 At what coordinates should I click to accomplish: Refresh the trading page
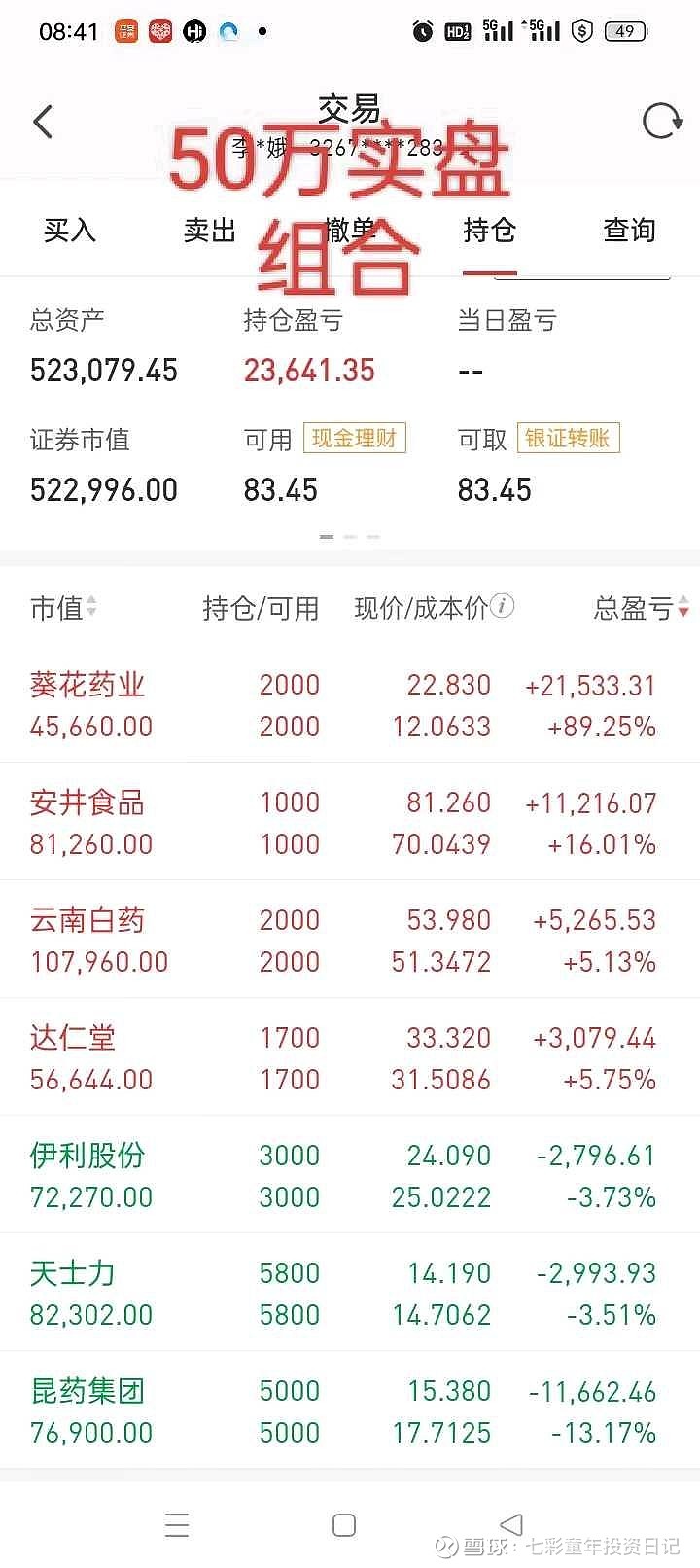663,122
